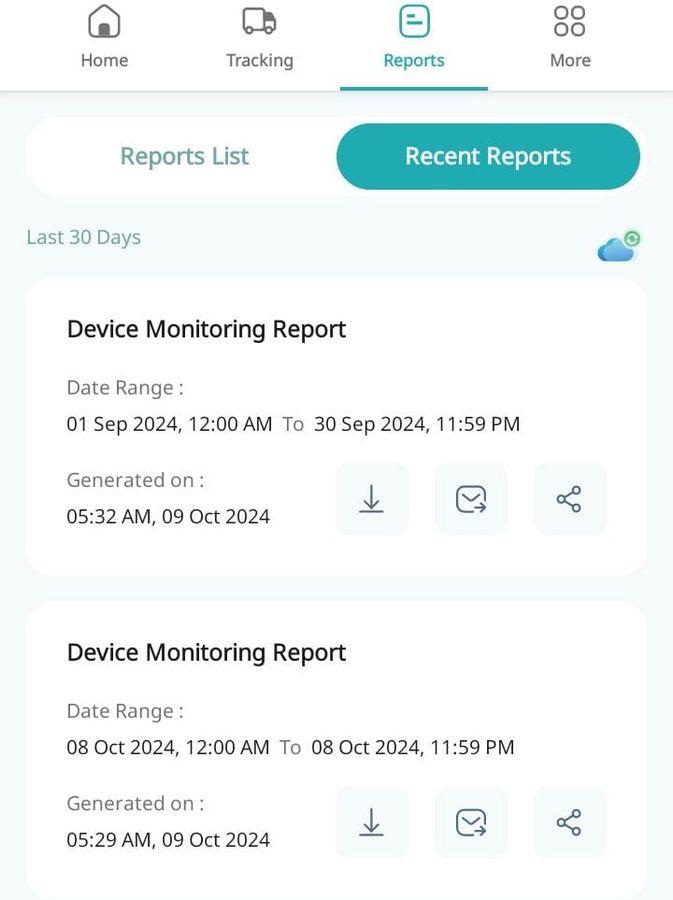Email the report generated at 05:29 AM
The height and width of the screenshot is (900, 673).
(x=471, y=822)
